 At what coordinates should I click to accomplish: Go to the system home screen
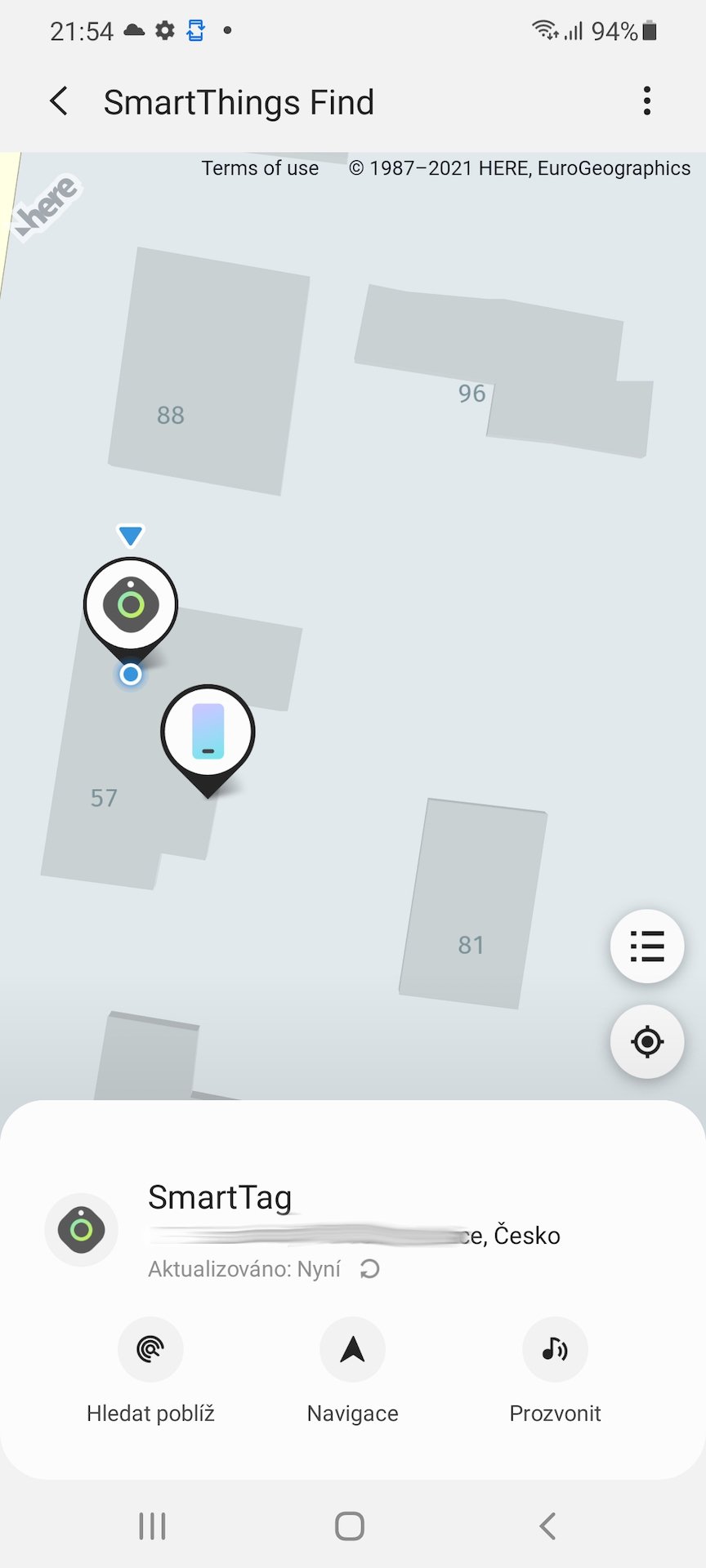tap(350, 1526)
